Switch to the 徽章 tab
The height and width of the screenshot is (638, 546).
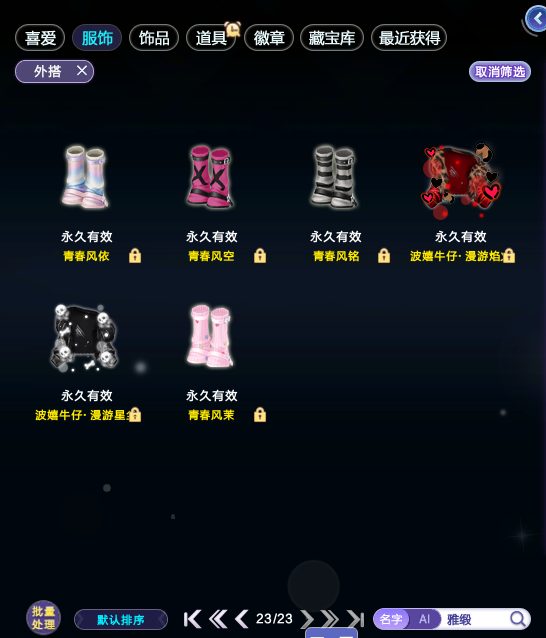point(269,38)
